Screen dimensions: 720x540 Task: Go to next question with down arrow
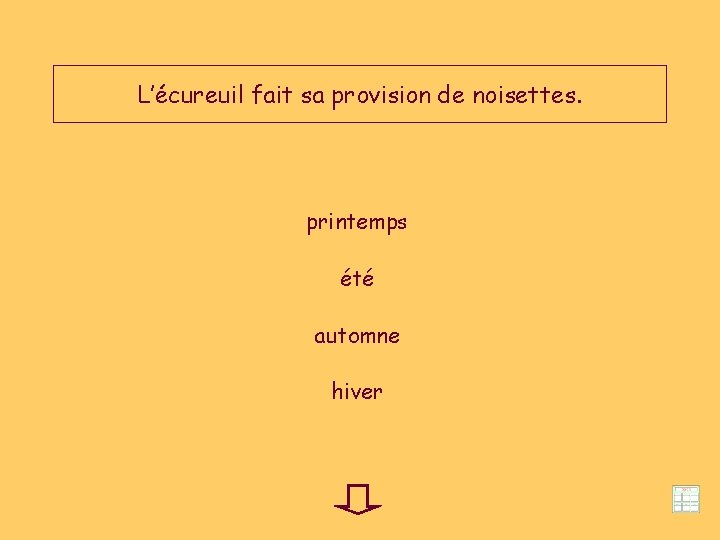pyautogui.click(x=358, y=499)
